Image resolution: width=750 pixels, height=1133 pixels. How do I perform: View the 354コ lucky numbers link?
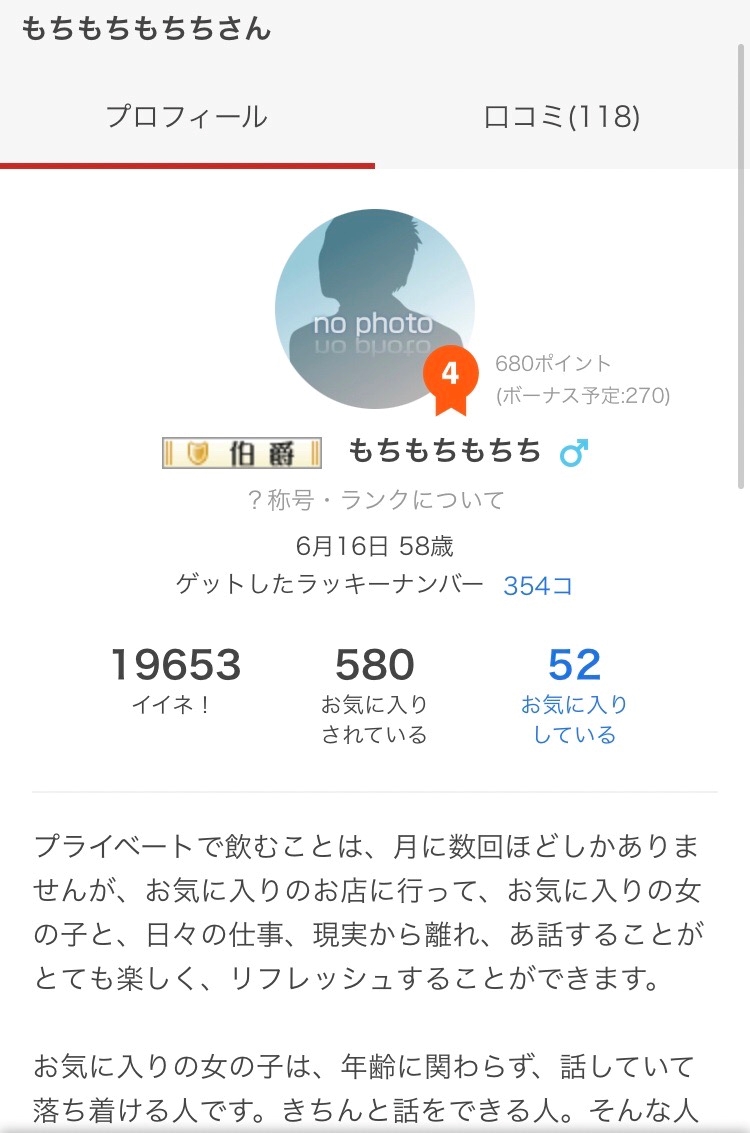point(538,585)
